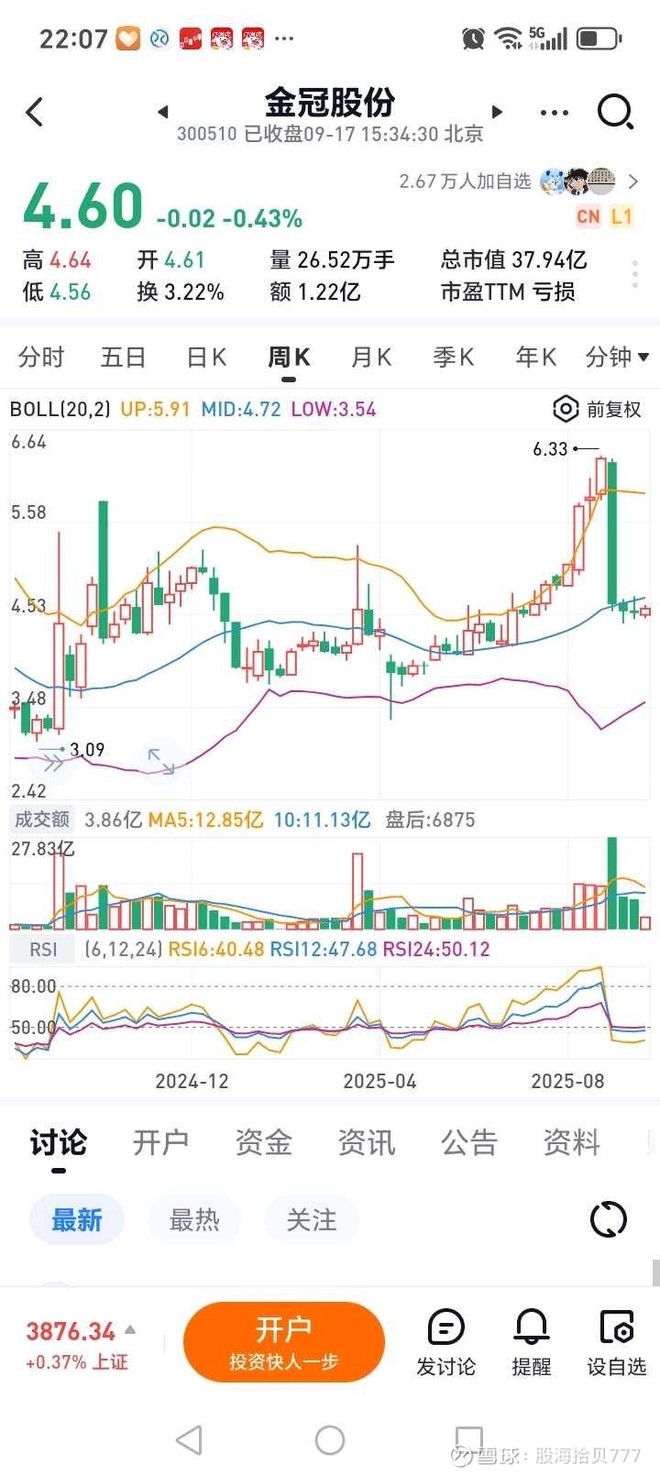Switch to the 日K chart
Image resolution: width=660 pixels, height=1476 pixels.
(x=206, y=357)
